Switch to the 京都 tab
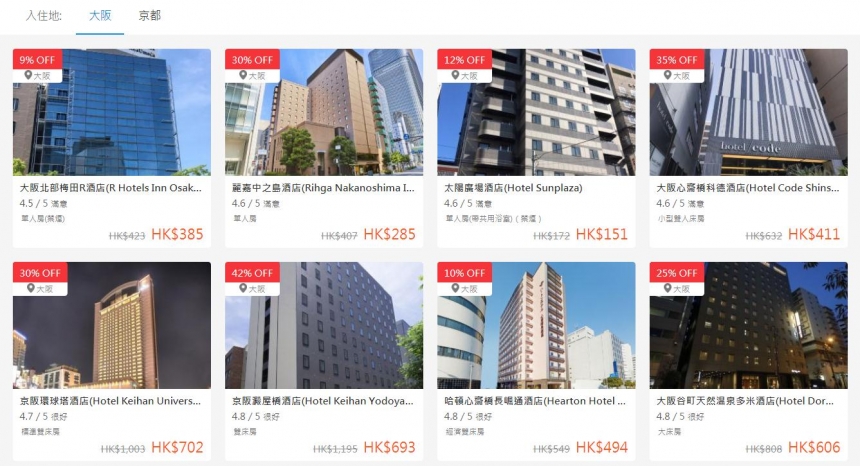Viewport: 860px width, 466px height. 149,16
